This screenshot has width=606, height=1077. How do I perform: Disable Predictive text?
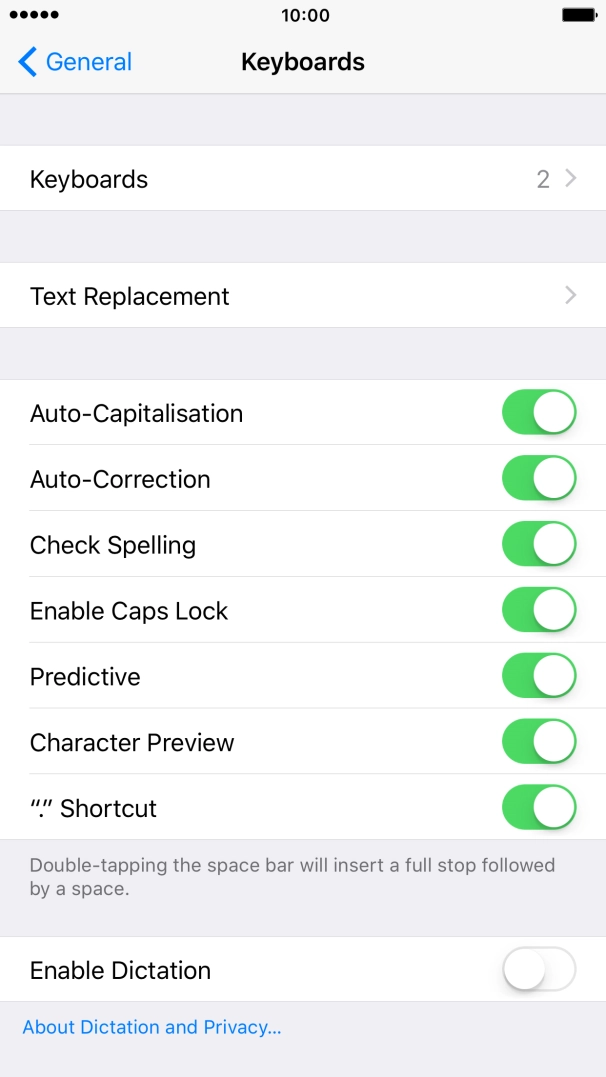coord(539,677)
